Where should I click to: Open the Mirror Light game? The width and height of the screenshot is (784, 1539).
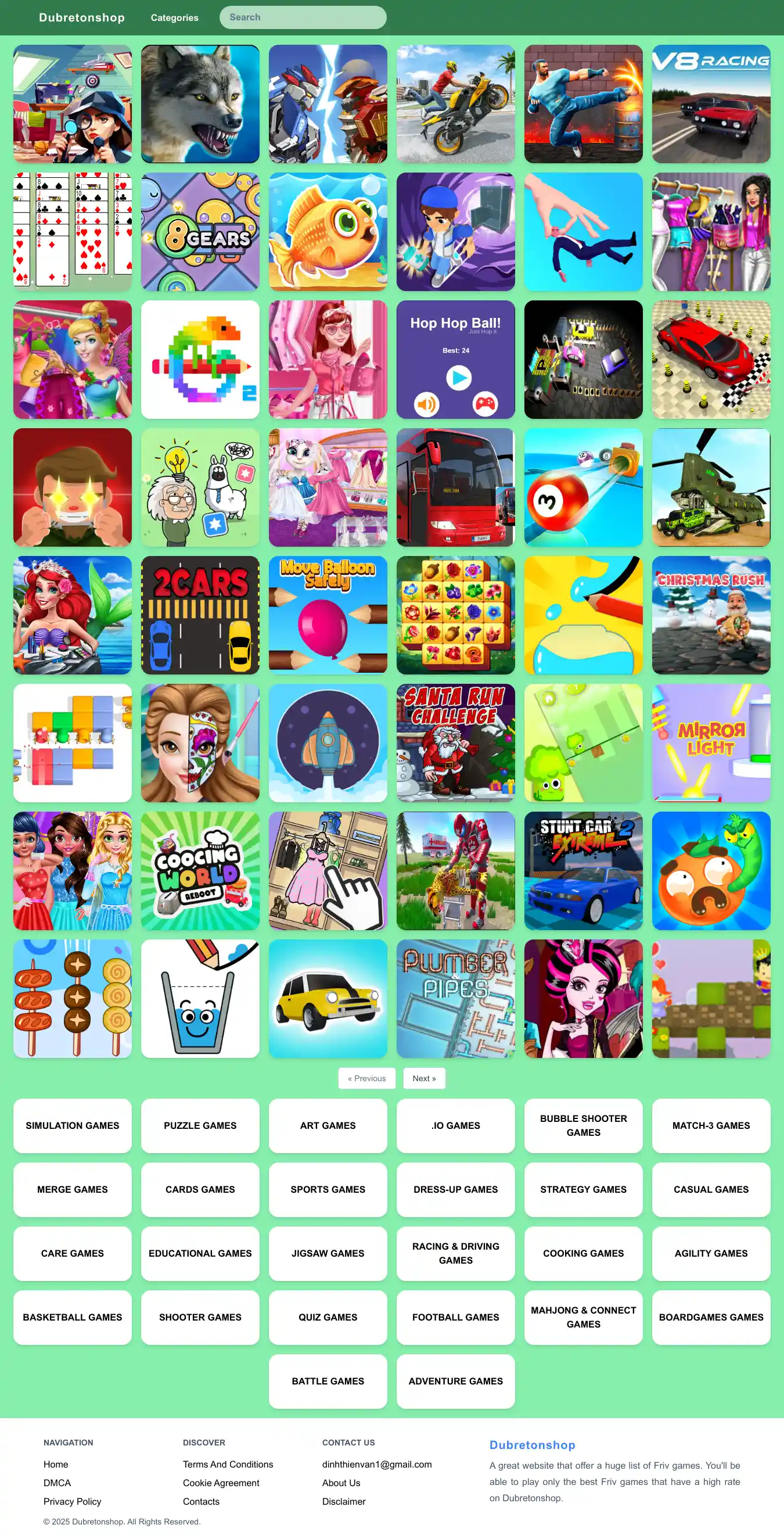(711, 742)
